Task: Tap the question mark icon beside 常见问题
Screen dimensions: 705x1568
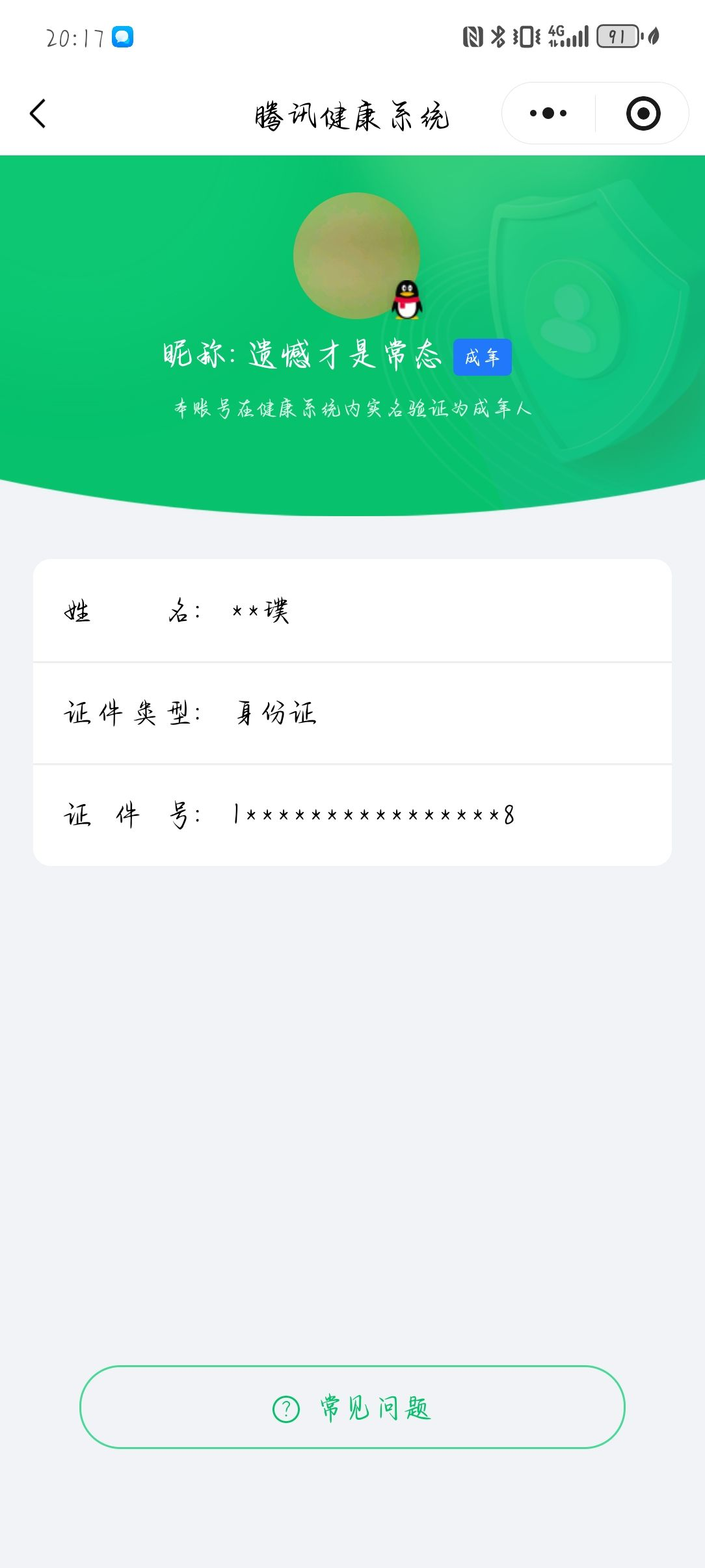Action: pos(285,1408)
